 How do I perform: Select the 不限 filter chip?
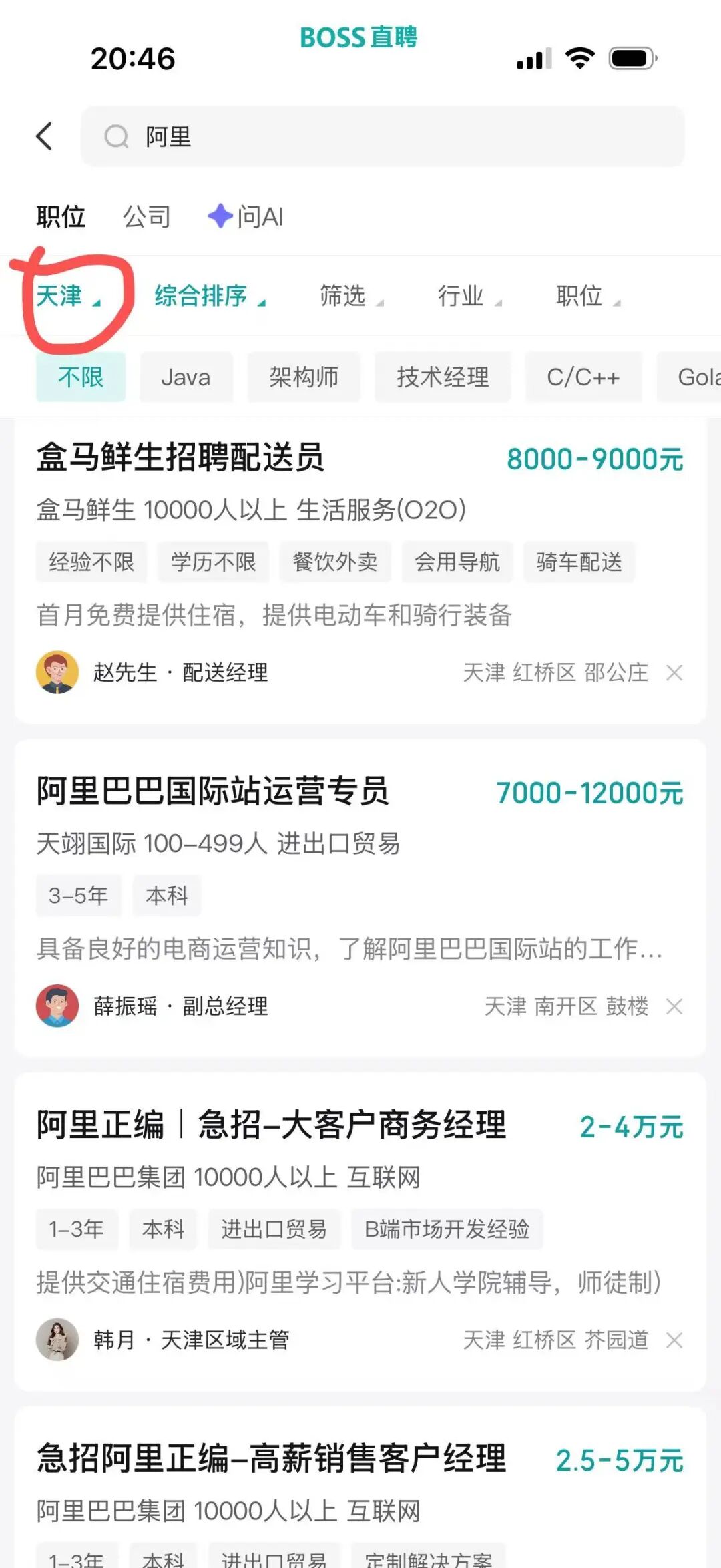(80, 377)
